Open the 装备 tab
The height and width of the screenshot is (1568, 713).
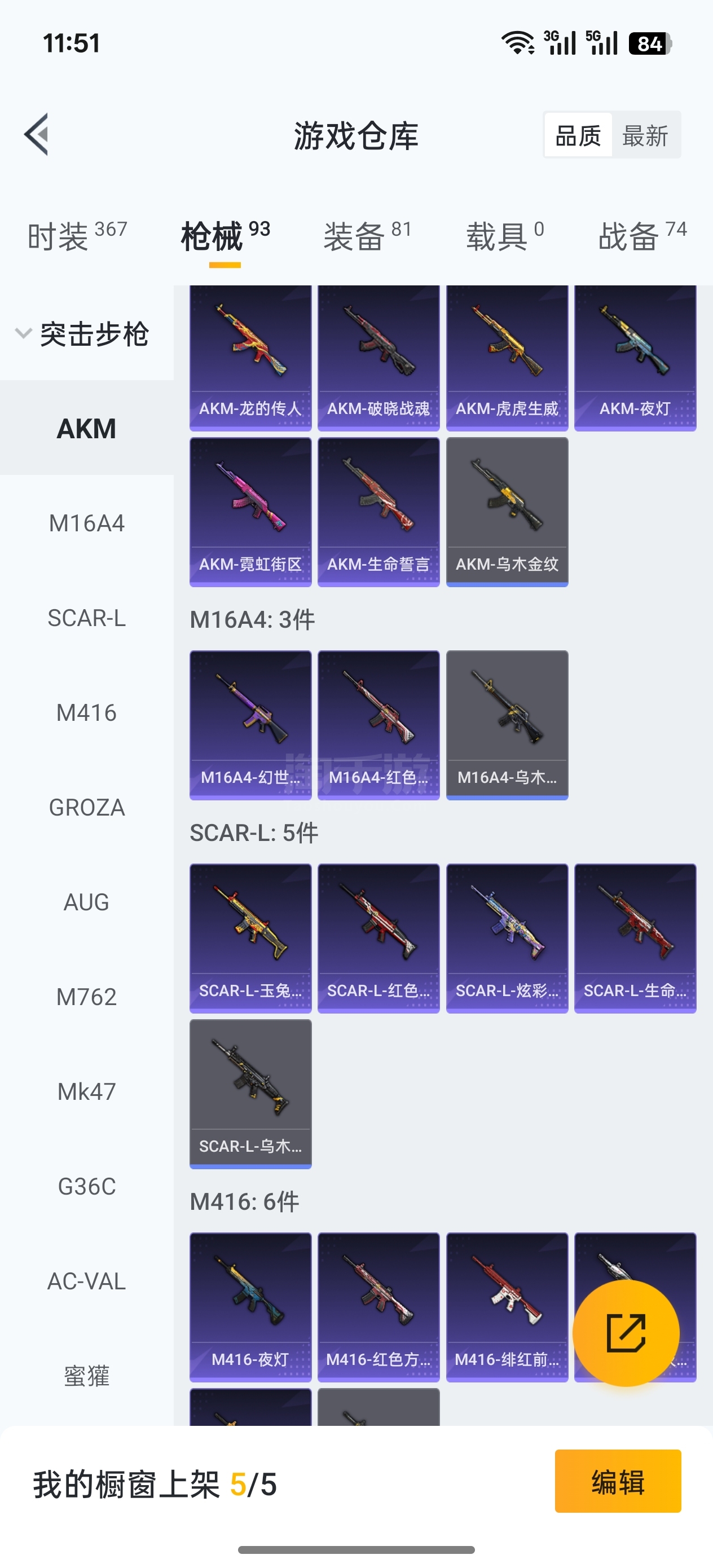click(367, 236)
